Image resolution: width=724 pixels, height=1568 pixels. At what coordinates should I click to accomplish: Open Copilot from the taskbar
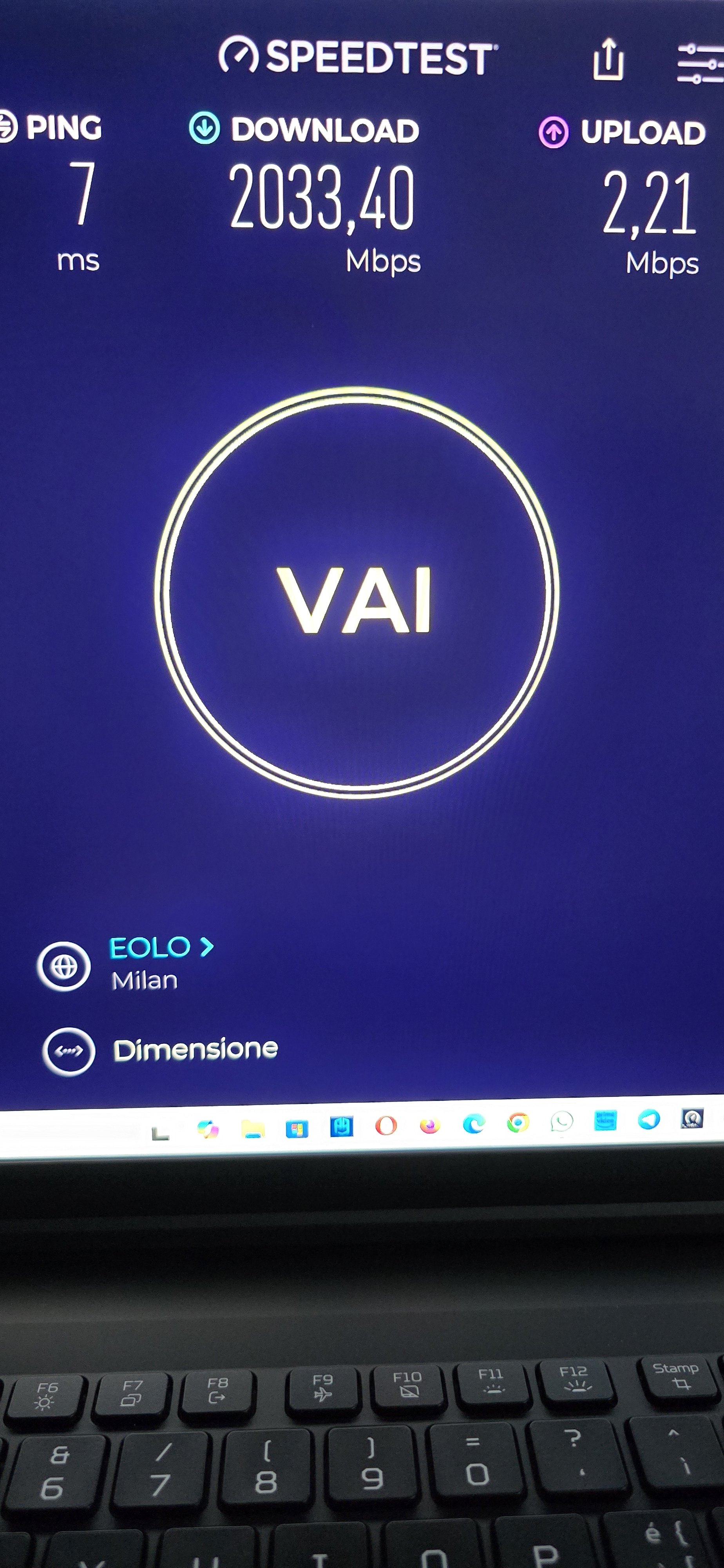click(x=208, y=1131)
